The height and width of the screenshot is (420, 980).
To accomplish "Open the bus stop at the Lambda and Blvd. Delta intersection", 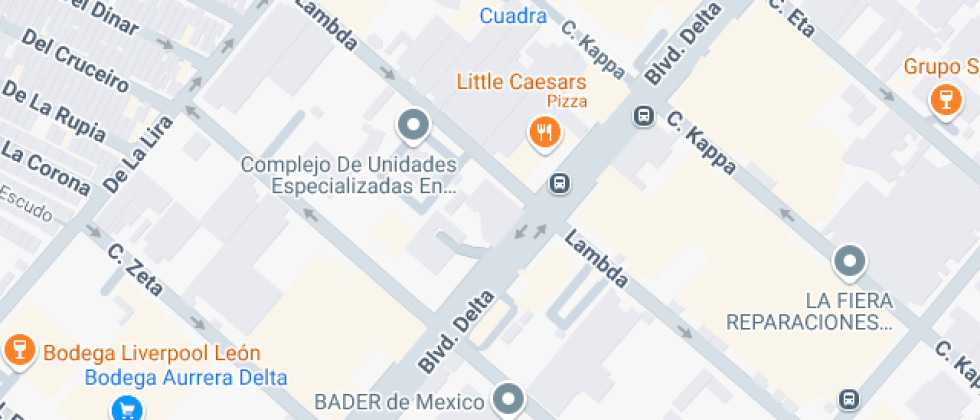I will [560, 184].
